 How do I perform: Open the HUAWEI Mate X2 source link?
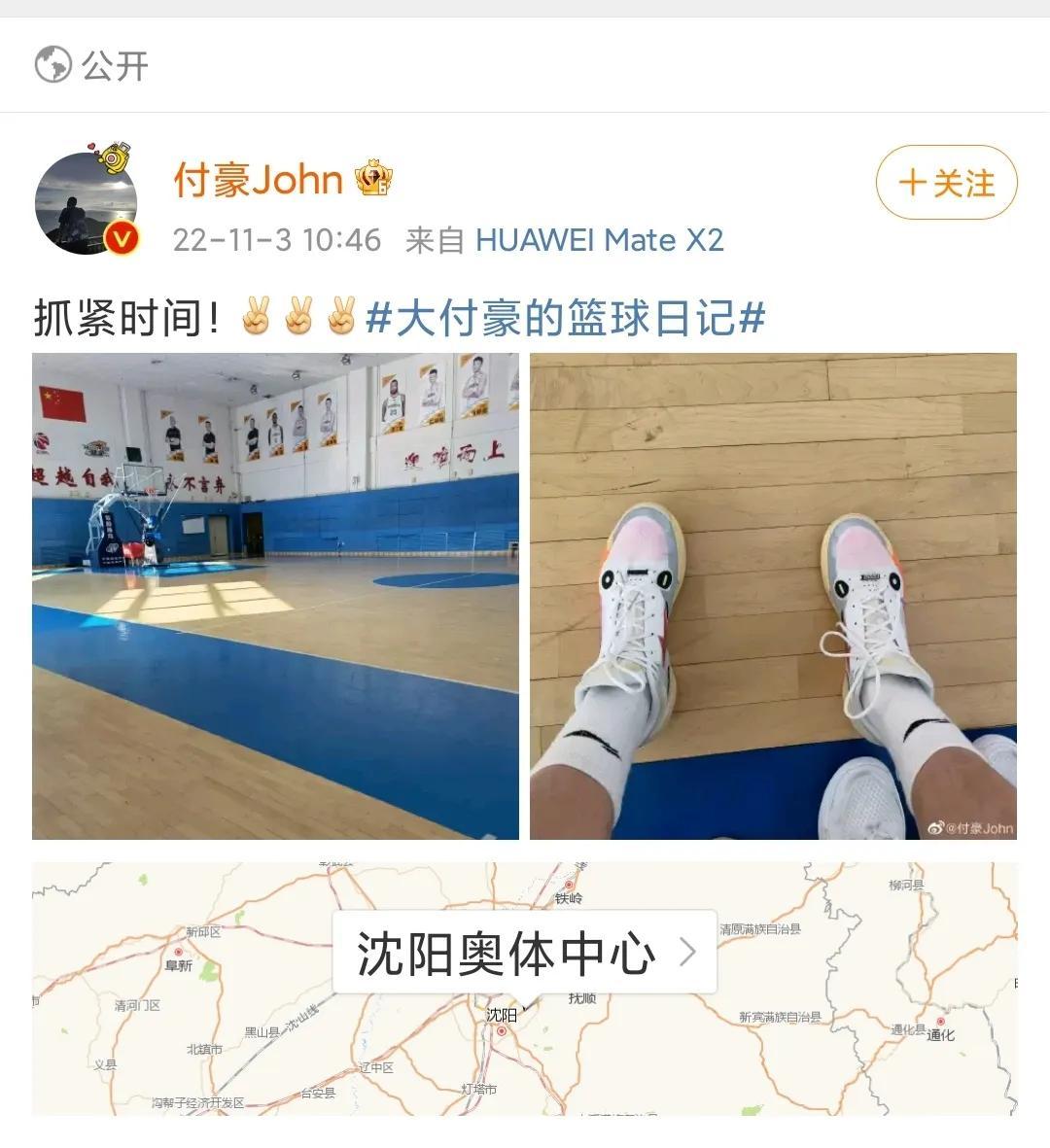(599, 239)
